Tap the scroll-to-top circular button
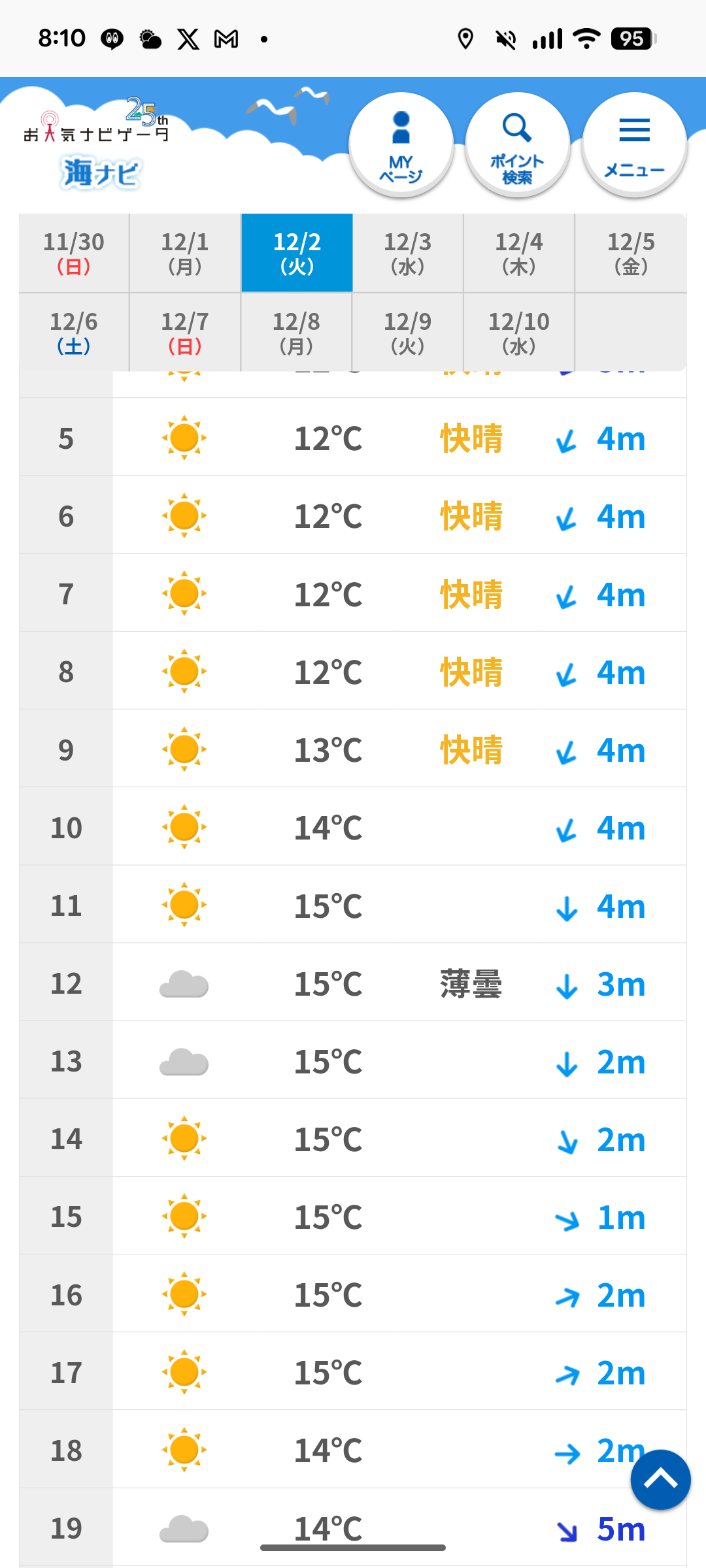 pos(660,1480)
